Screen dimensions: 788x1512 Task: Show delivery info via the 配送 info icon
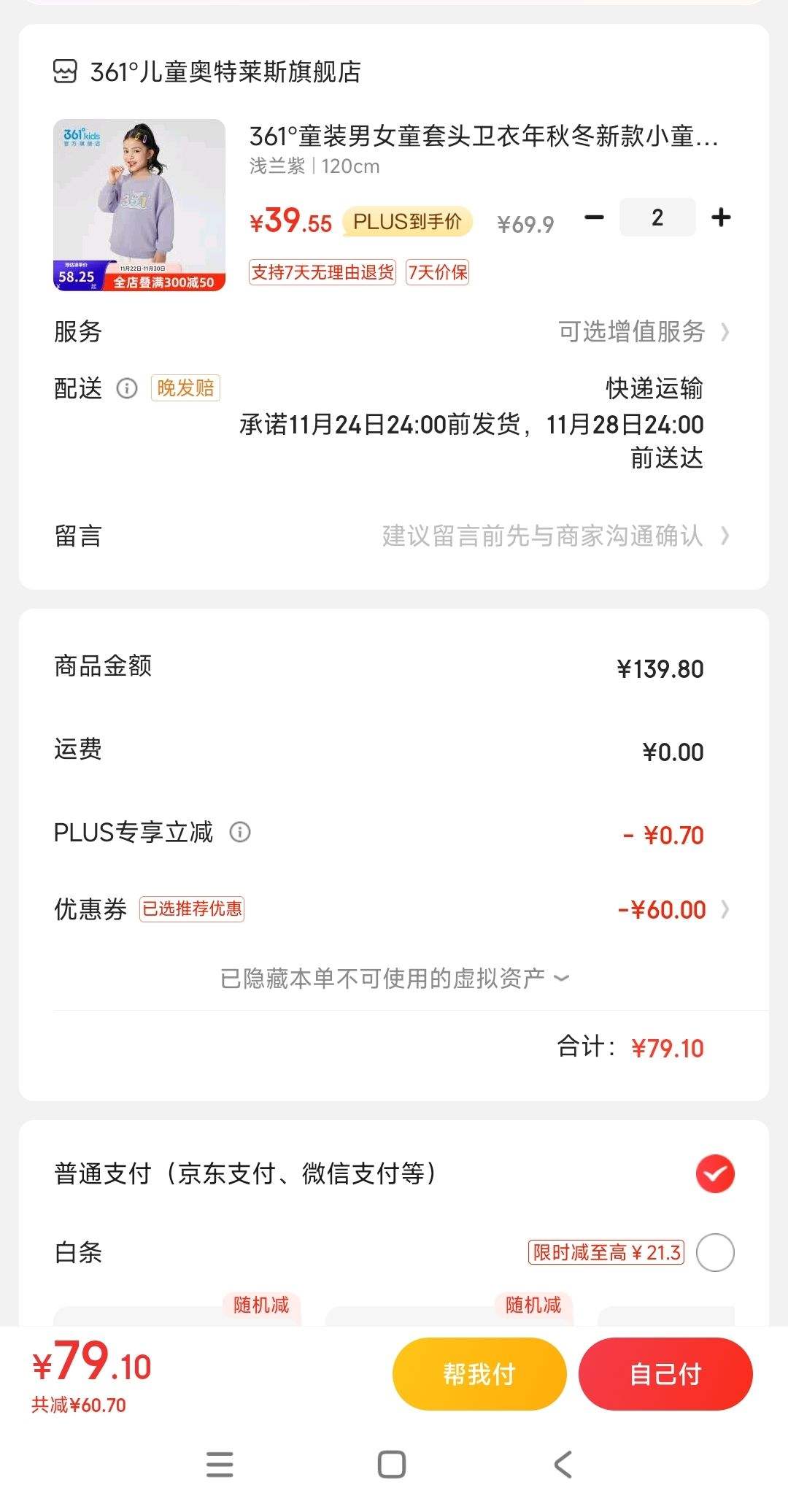point(127,388)
